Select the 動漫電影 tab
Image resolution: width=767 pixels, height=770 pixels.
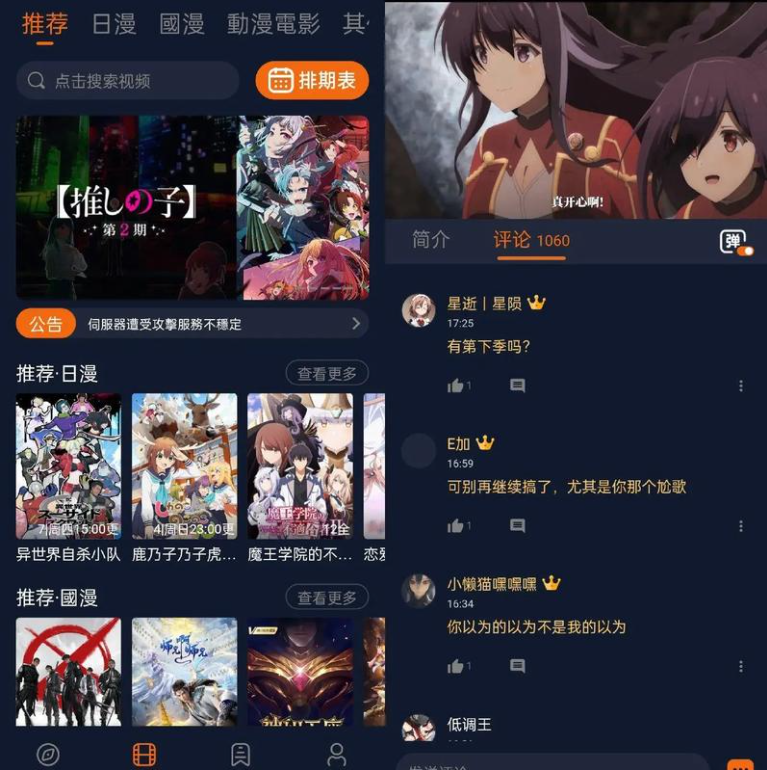point(273,24)
